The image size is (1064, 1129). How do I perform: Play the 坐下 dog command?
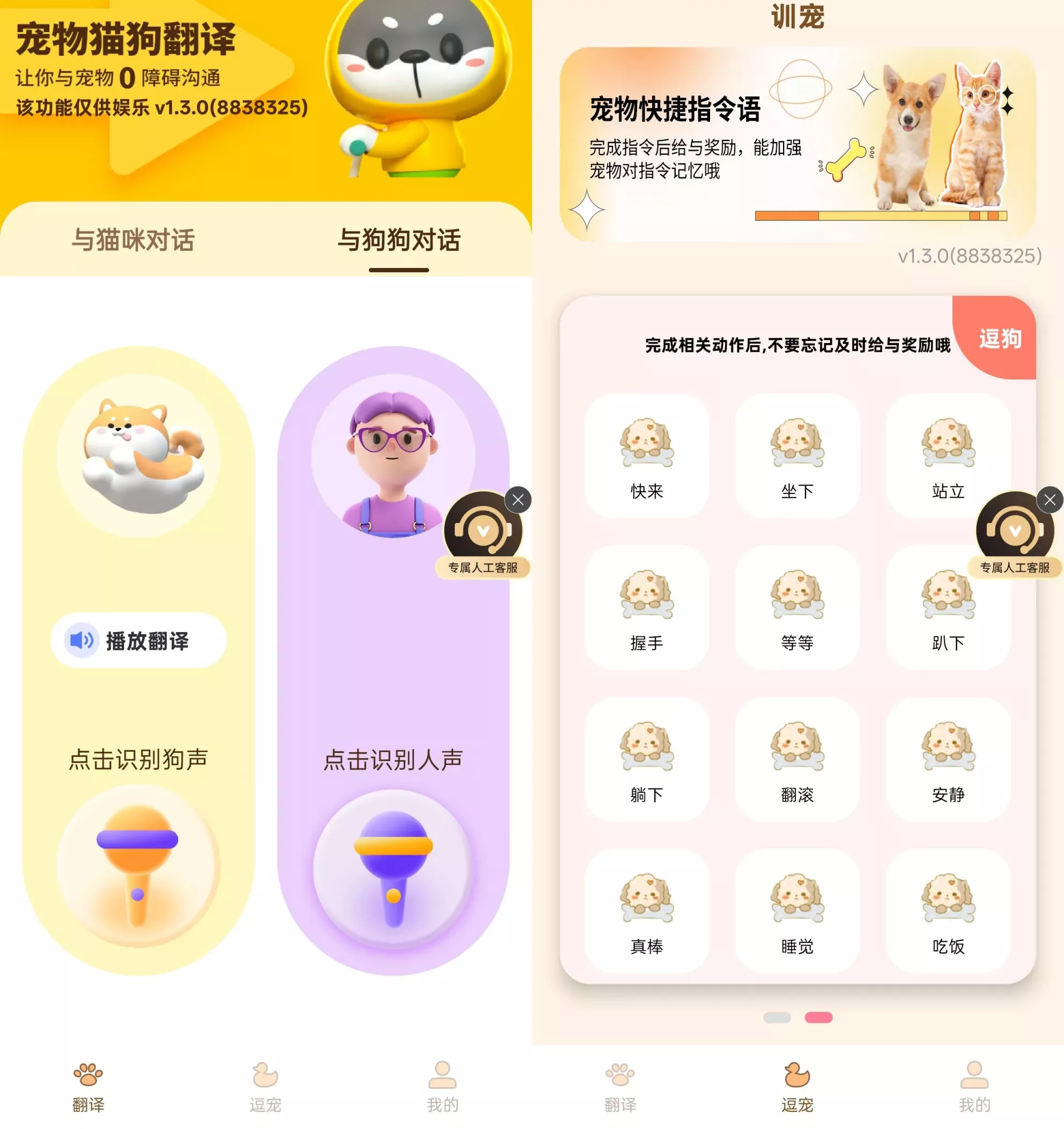(797, 456)
